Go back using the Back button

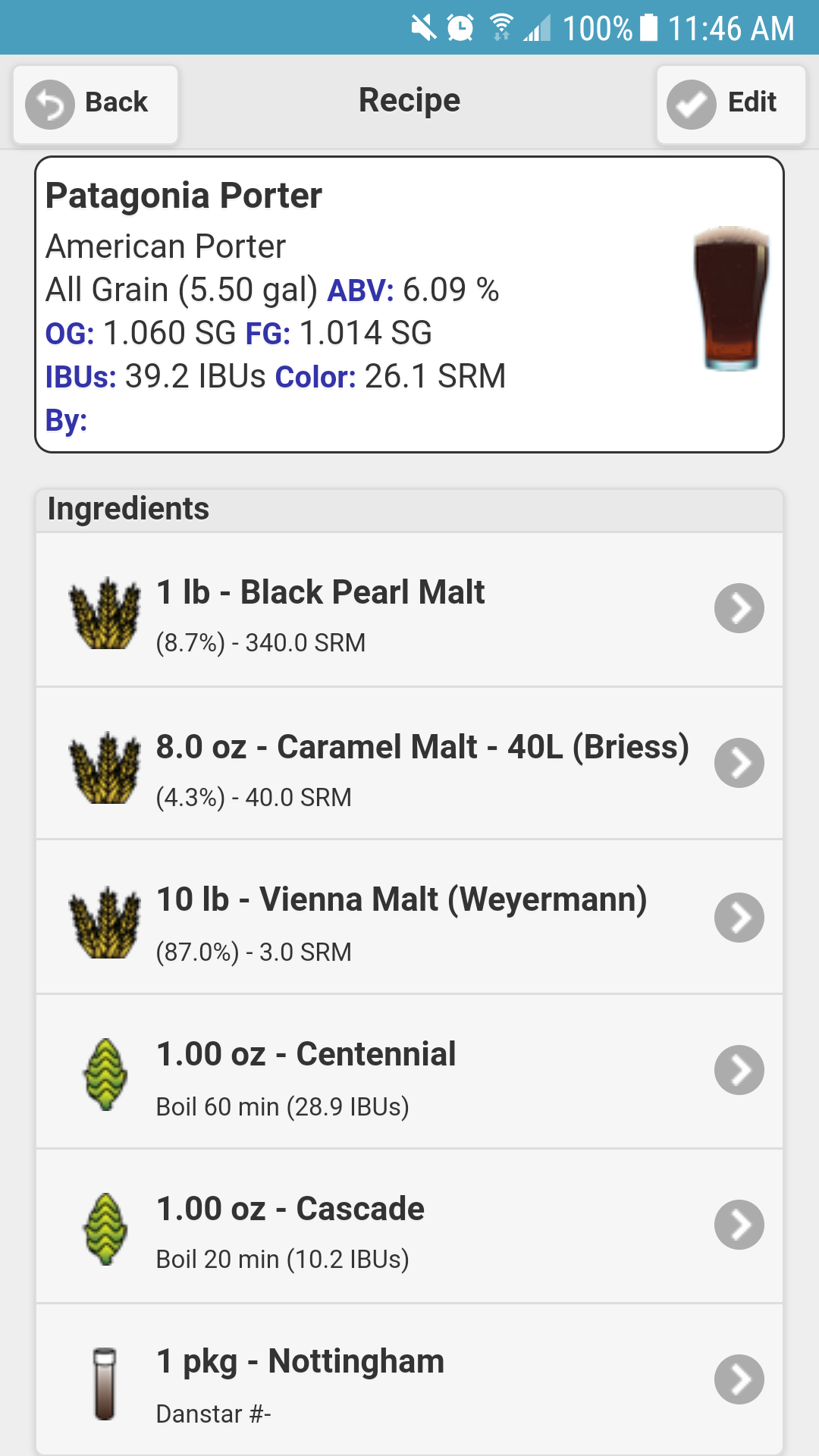[96, 104]
